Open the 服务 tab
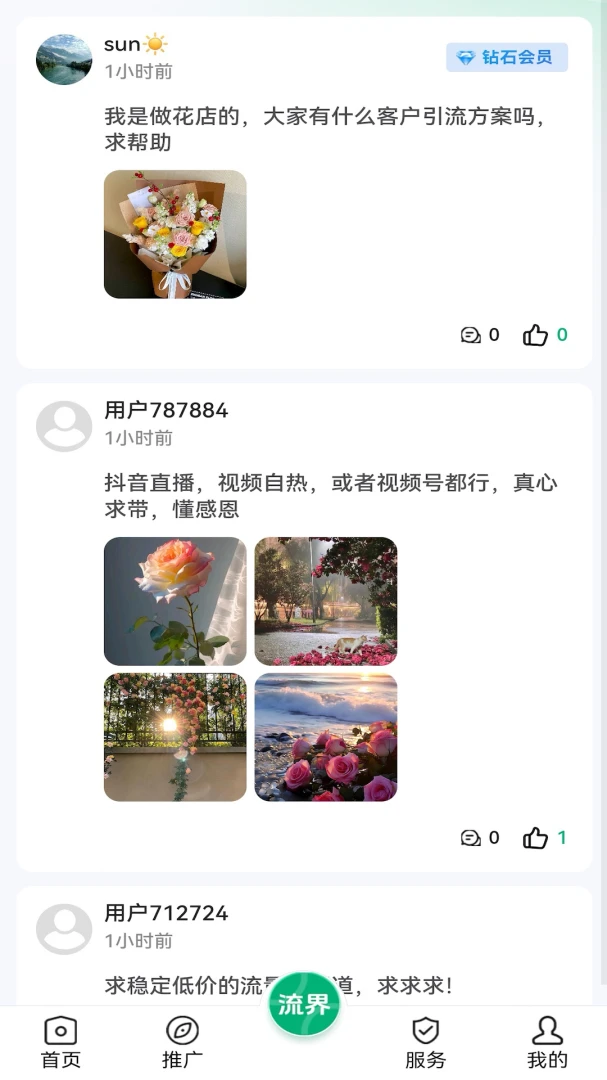The height and width of the screenshot is (1080, 607). [x=425, y=1043]
